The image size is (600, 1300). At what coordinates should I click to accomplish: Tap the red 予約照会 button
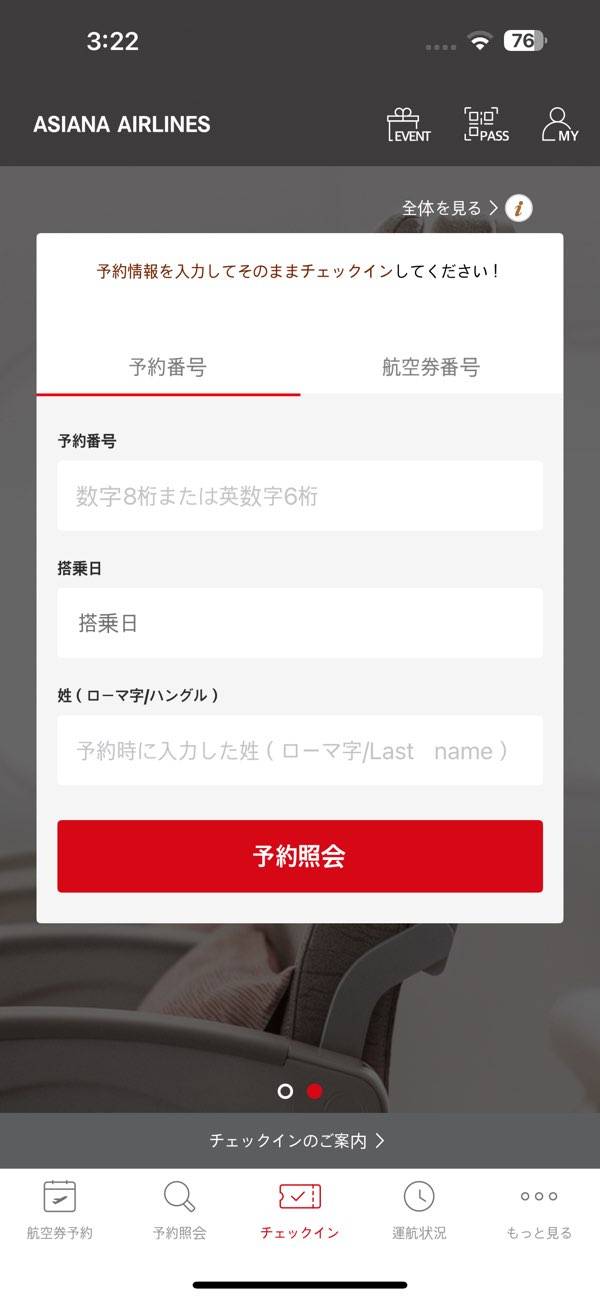[x=300, y=856]
